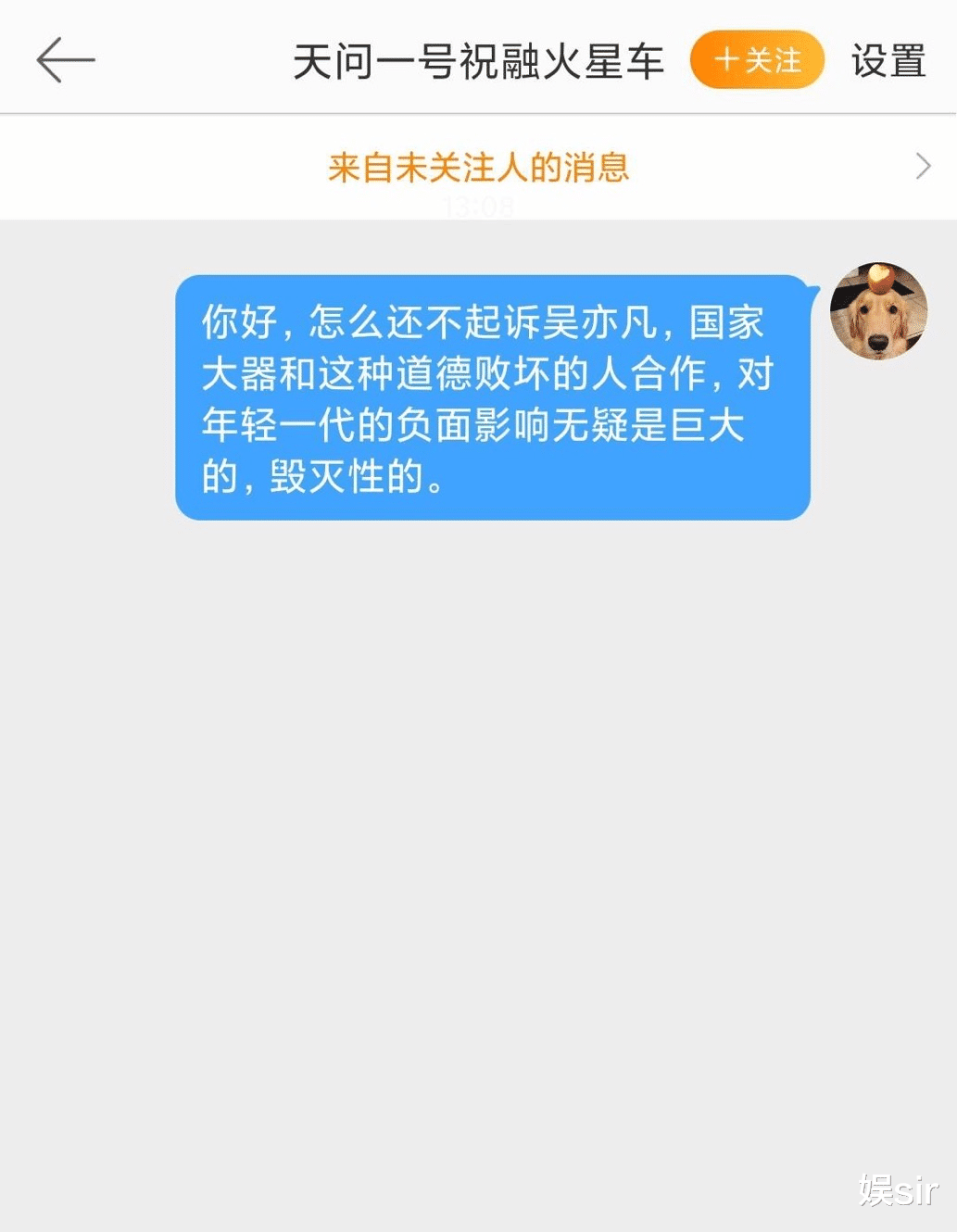The height and width of the screenshot is (1232, 957).
Task: Tap the 13:08 timestamp above the message
Action: [478, 208]
